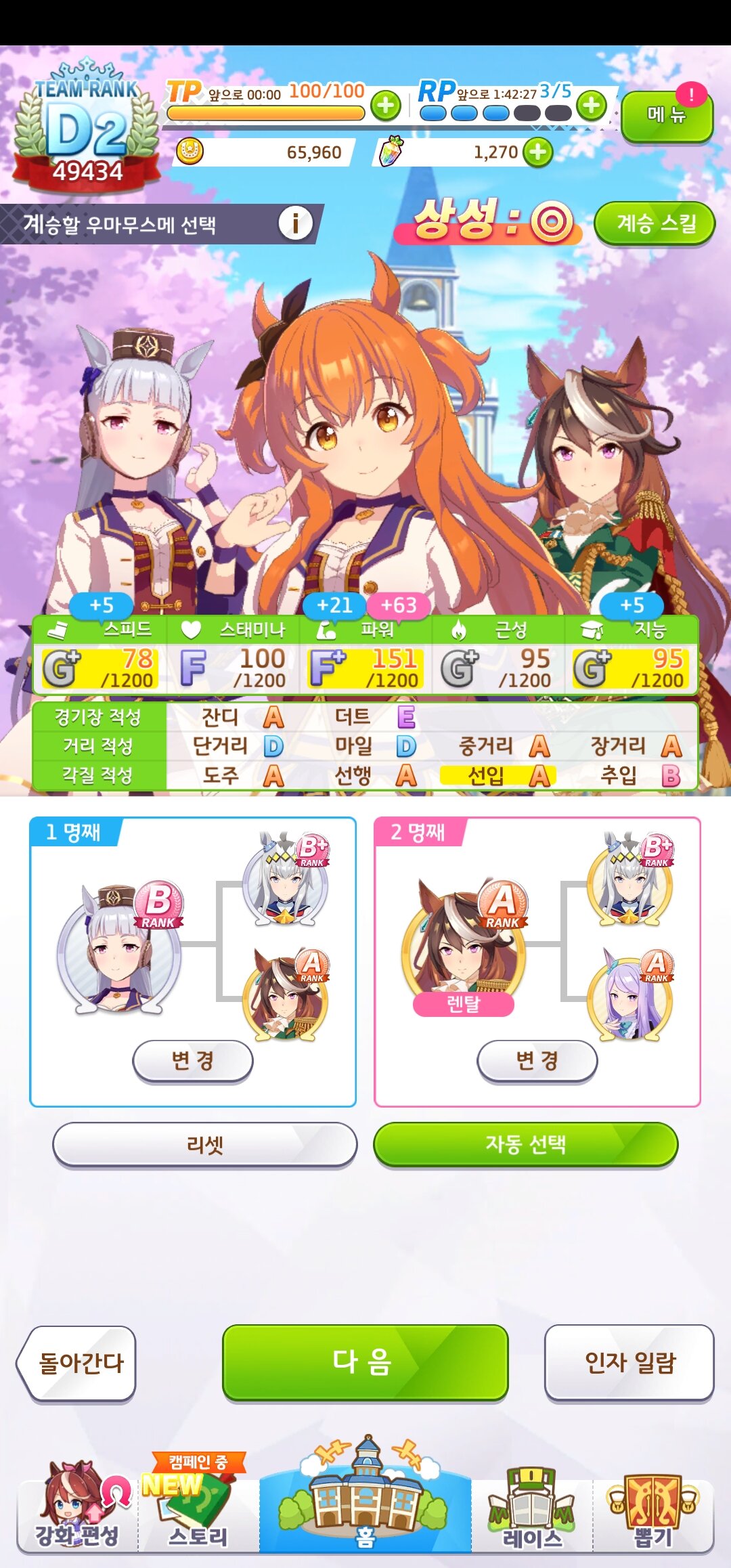
Task: Tap the plus button to refill RP
Action: 592,106
